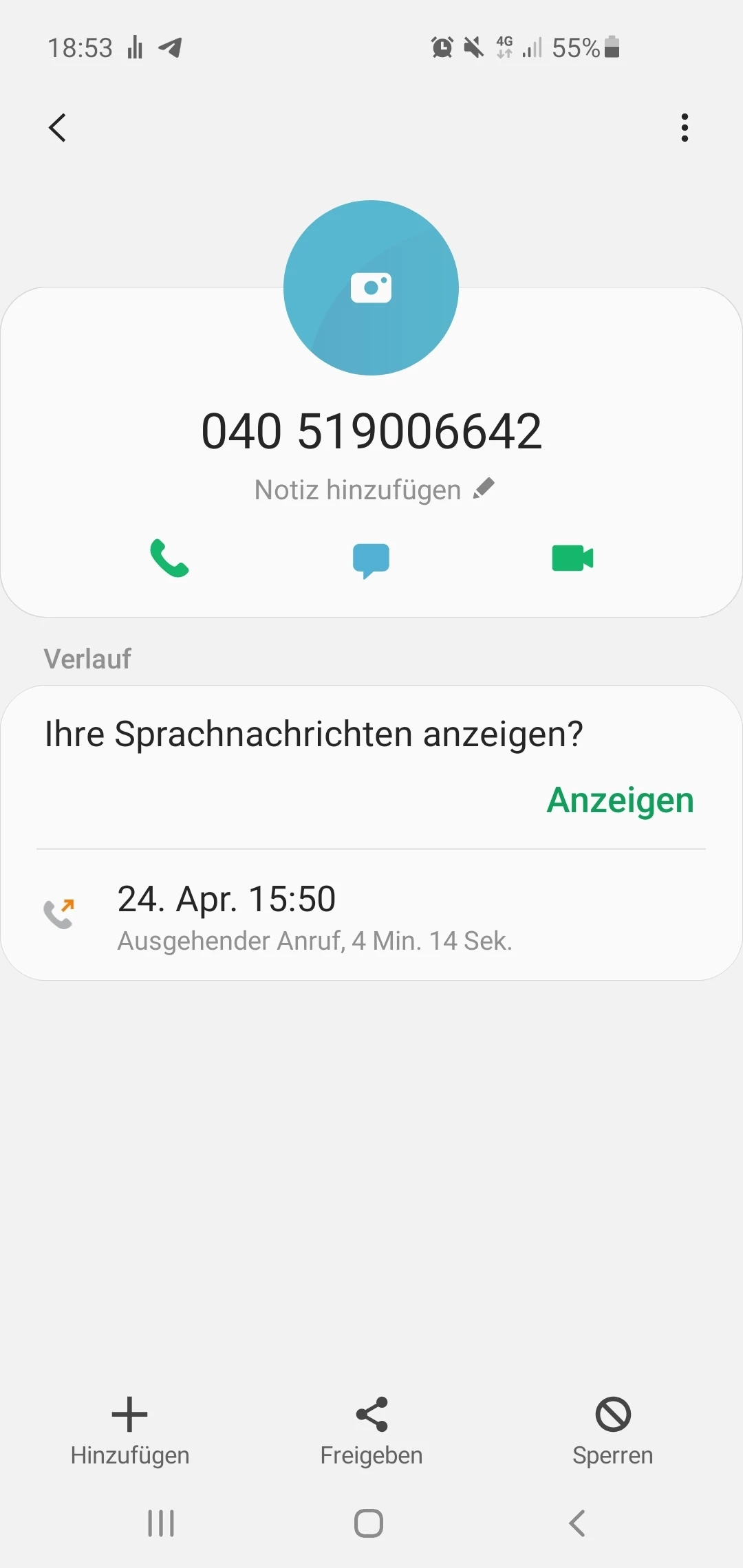Call the number with the green phone icon
This screenshot has width=743, height=1568.
[x=169, y=558]
